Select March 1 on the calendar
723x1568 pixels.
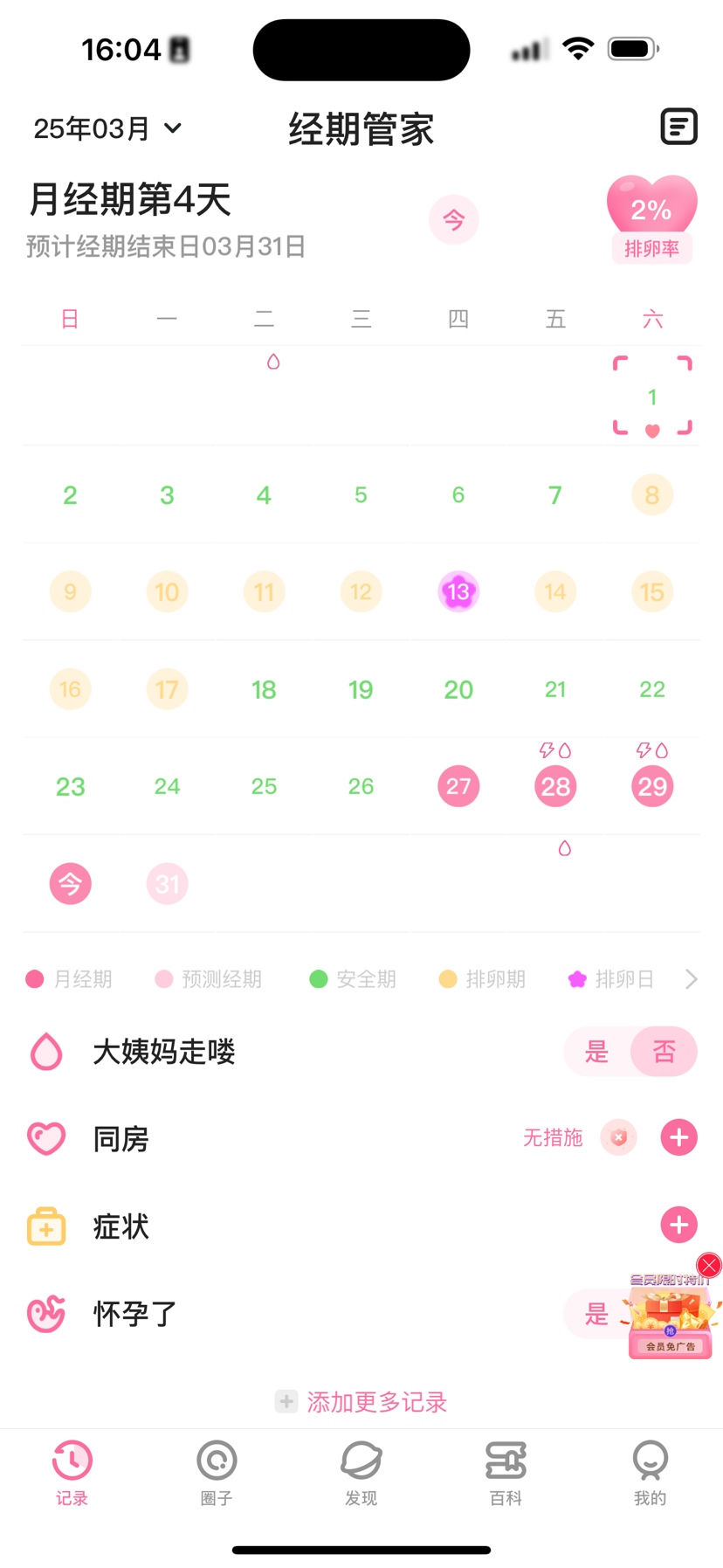click(651, 397)
